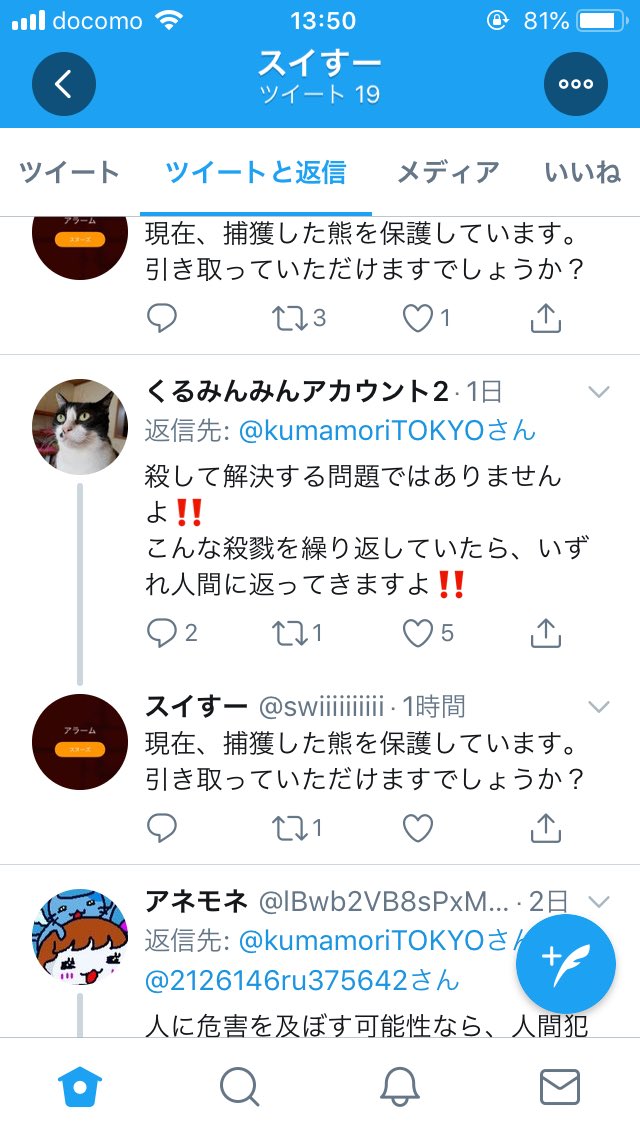Screen dimensions: 640x1136
Task: Open the three-dot overflow menu
Action: pos(575,84)
